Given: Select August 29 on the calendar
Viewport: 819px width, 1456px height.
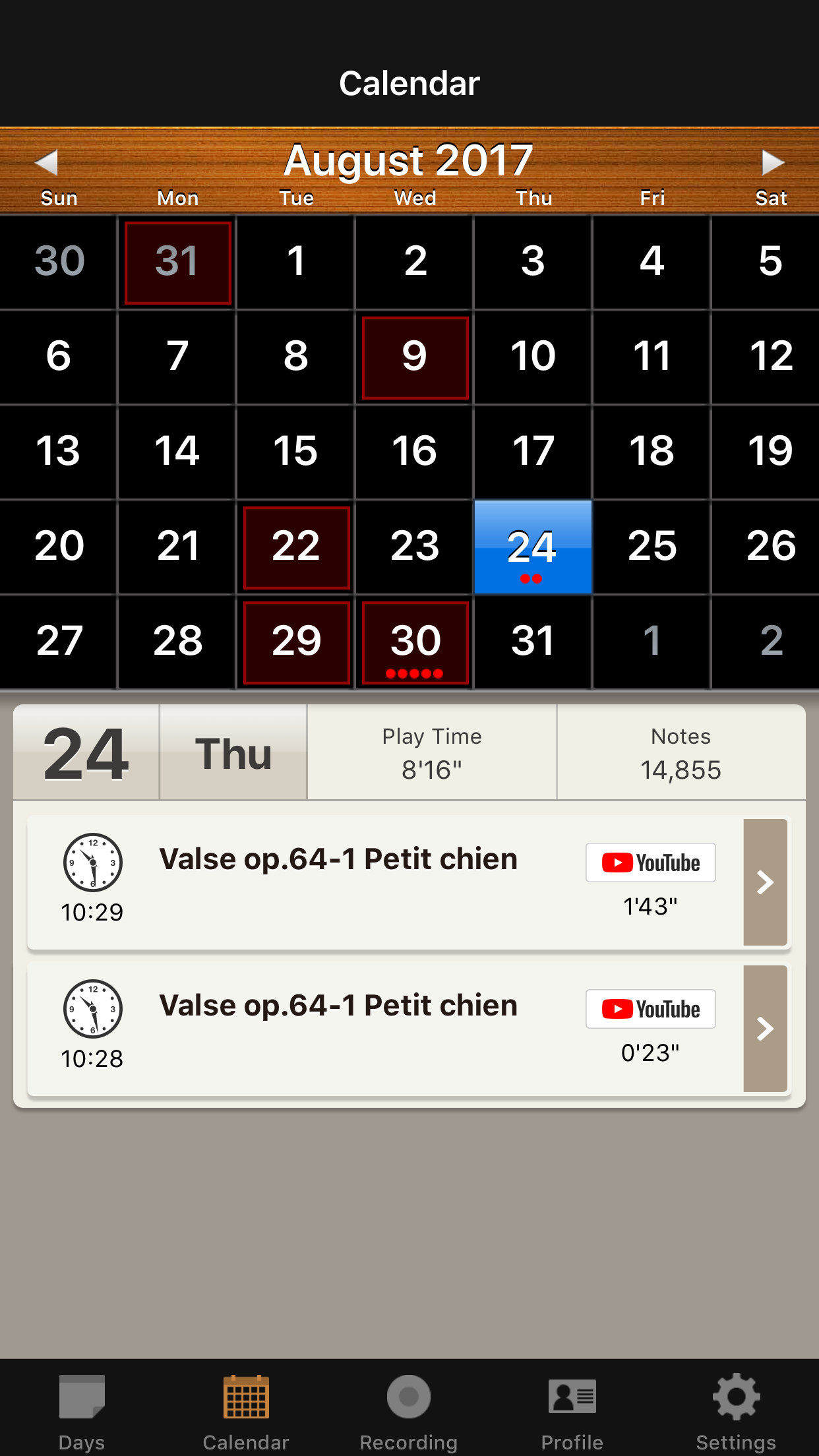Looking at the screenshot, I should (x=296, y=643).
